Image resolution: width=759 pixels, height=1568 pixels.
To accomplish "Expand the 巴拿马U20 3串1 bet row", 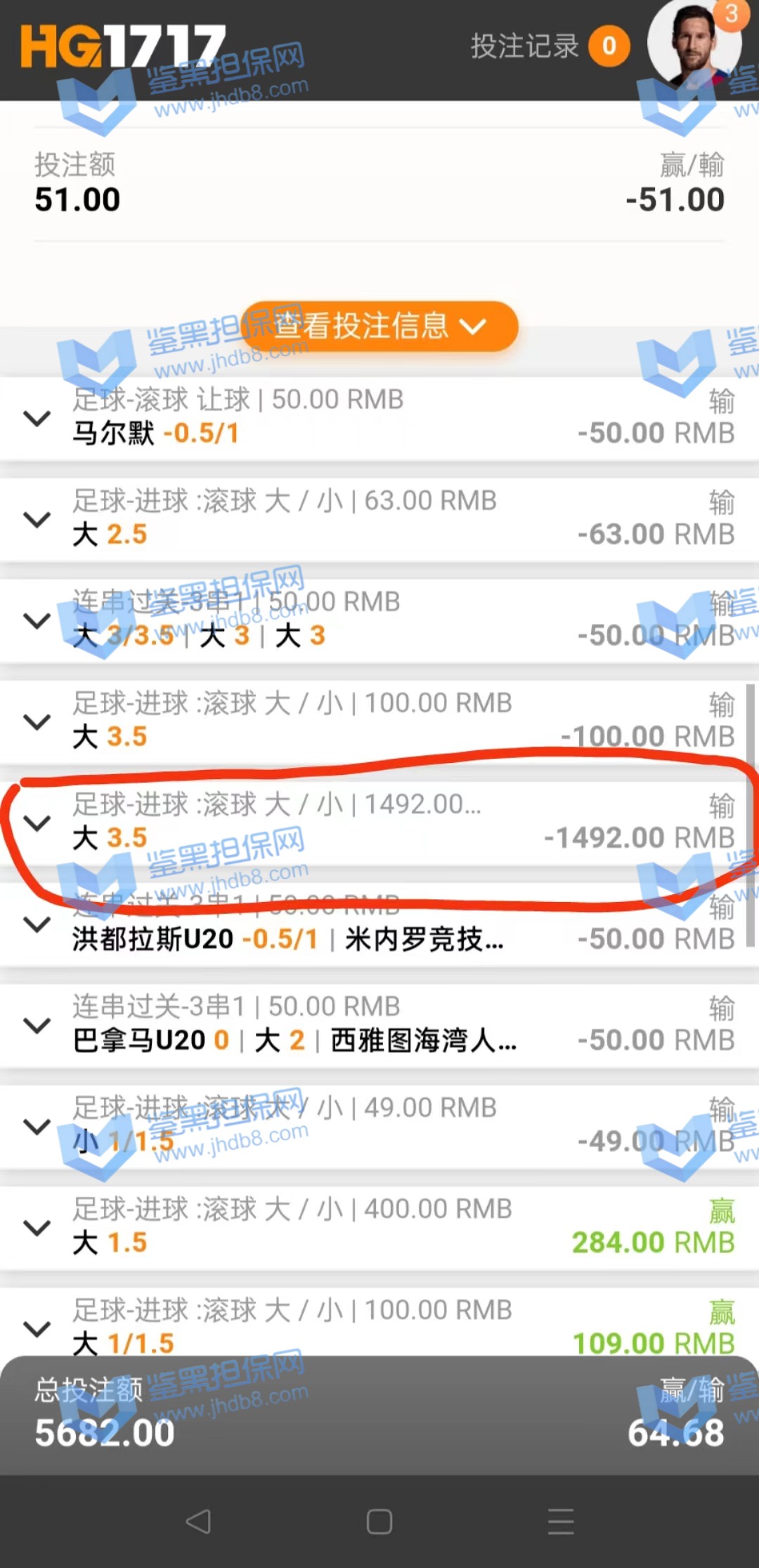I will [37, 1025].
